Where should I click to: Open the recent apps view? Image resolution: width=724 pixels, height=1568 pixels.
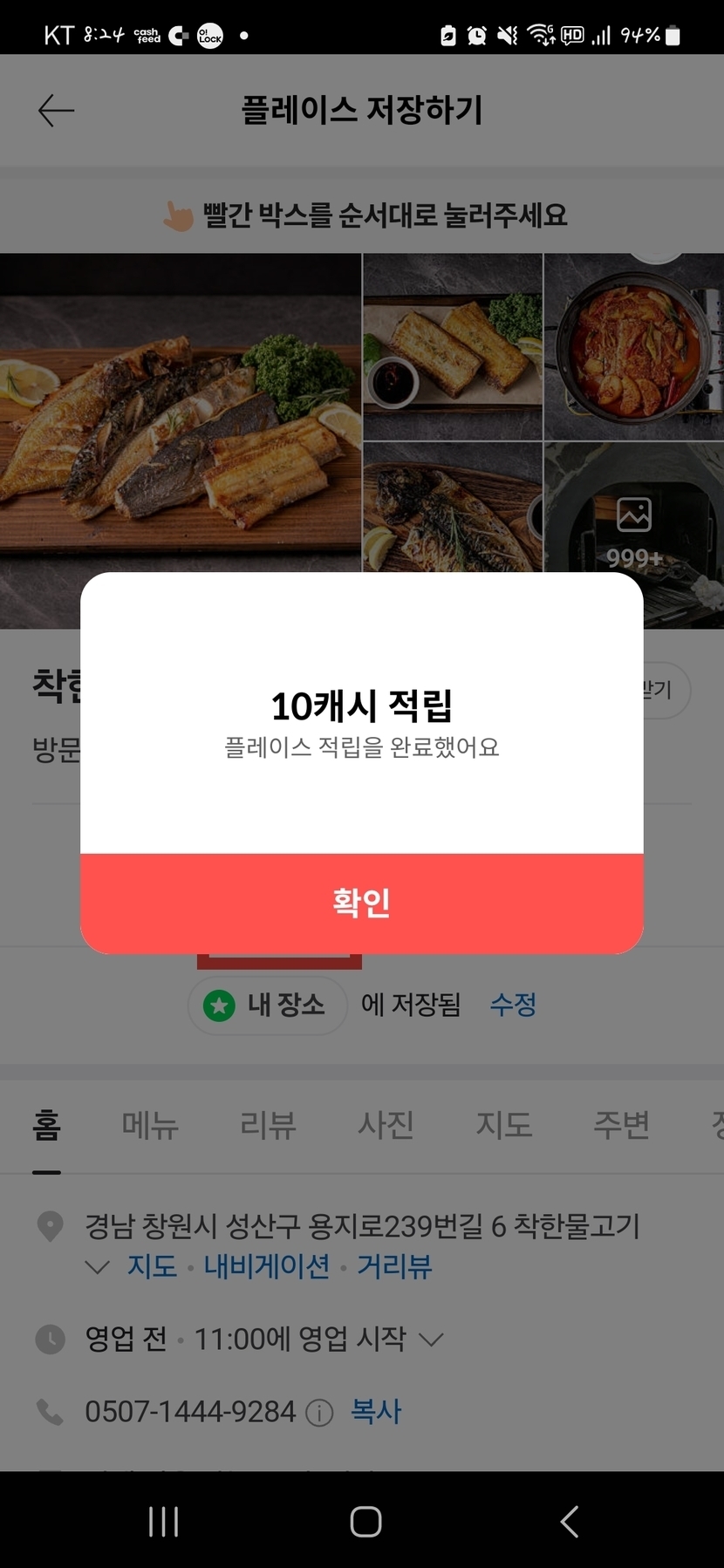[x=163, y=1522]
